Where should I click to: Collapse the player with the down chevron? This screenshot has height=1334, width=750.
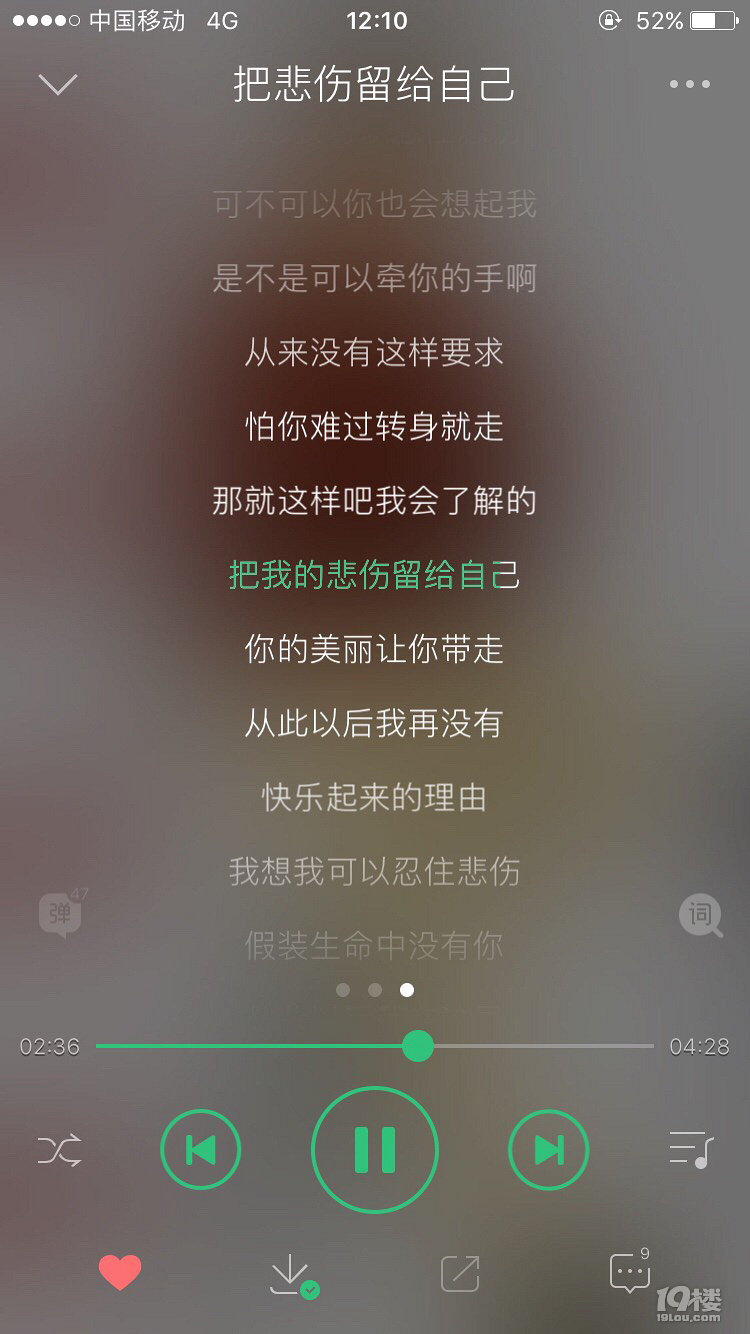pos(57,85)
